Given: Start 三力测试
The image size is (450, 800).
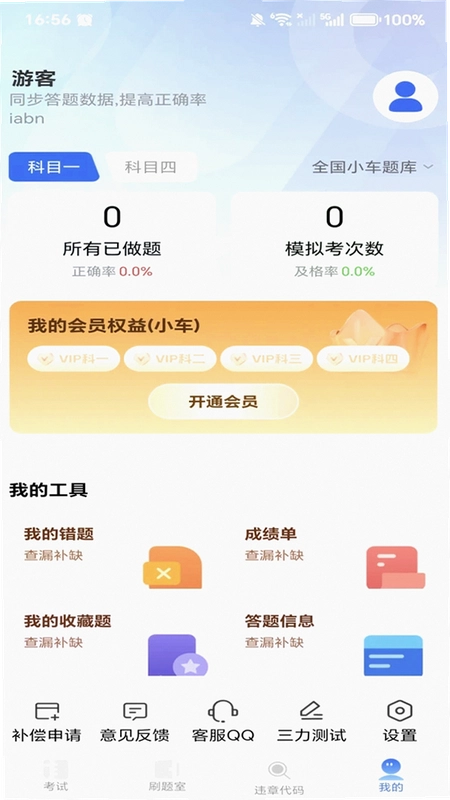Looking at the screenshot, I should pos(311,722).
